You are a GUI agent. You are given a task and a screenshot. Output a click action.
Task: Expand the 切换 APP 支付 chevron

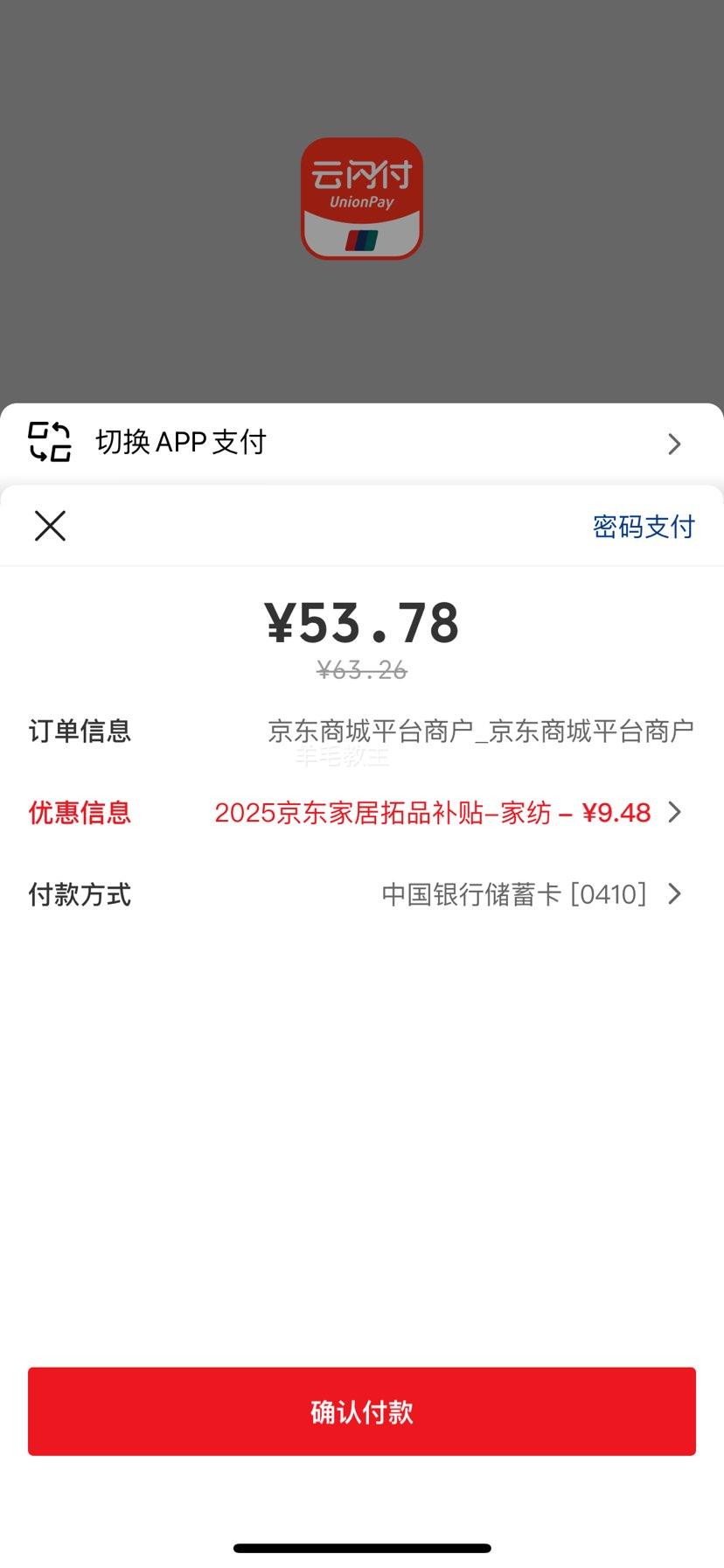(674, 444)
